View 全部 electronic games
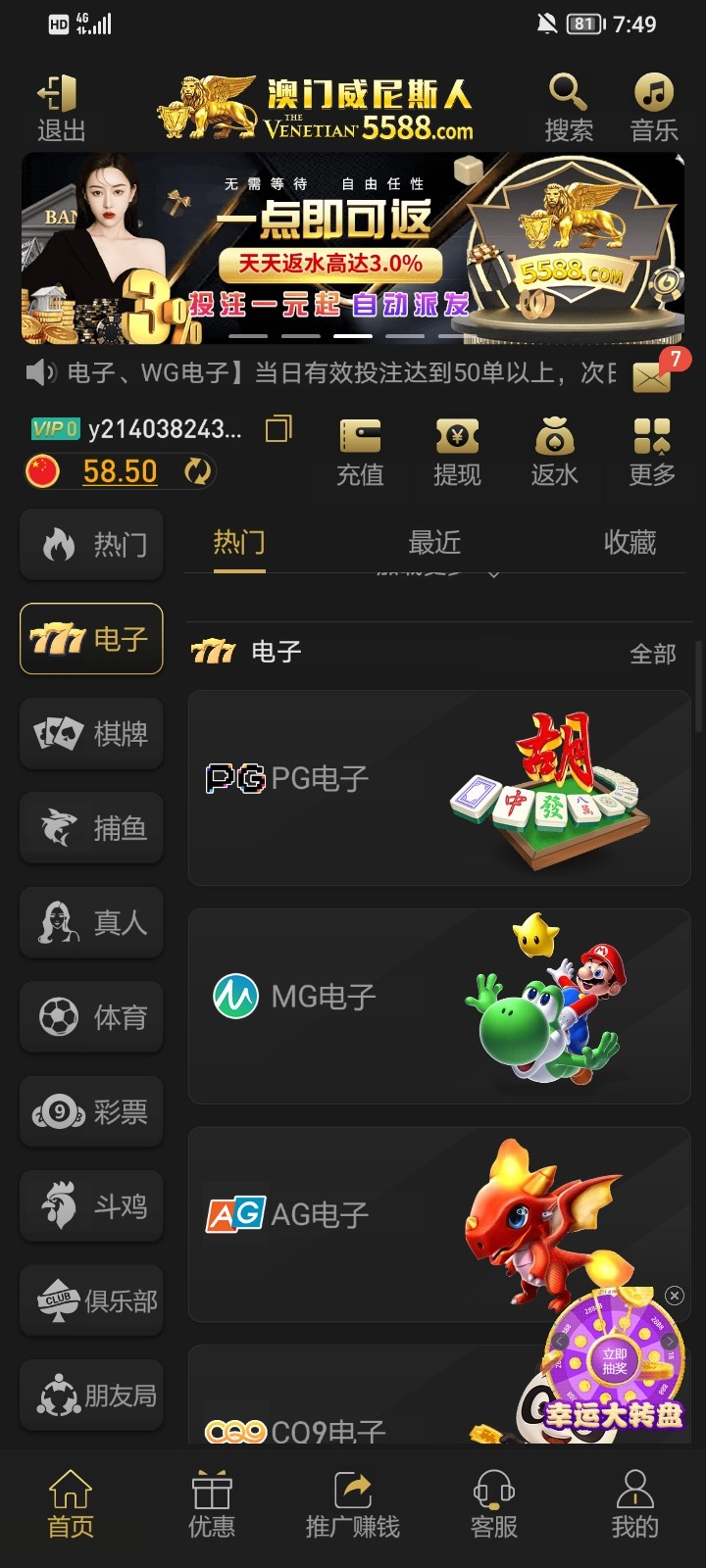 653,654
